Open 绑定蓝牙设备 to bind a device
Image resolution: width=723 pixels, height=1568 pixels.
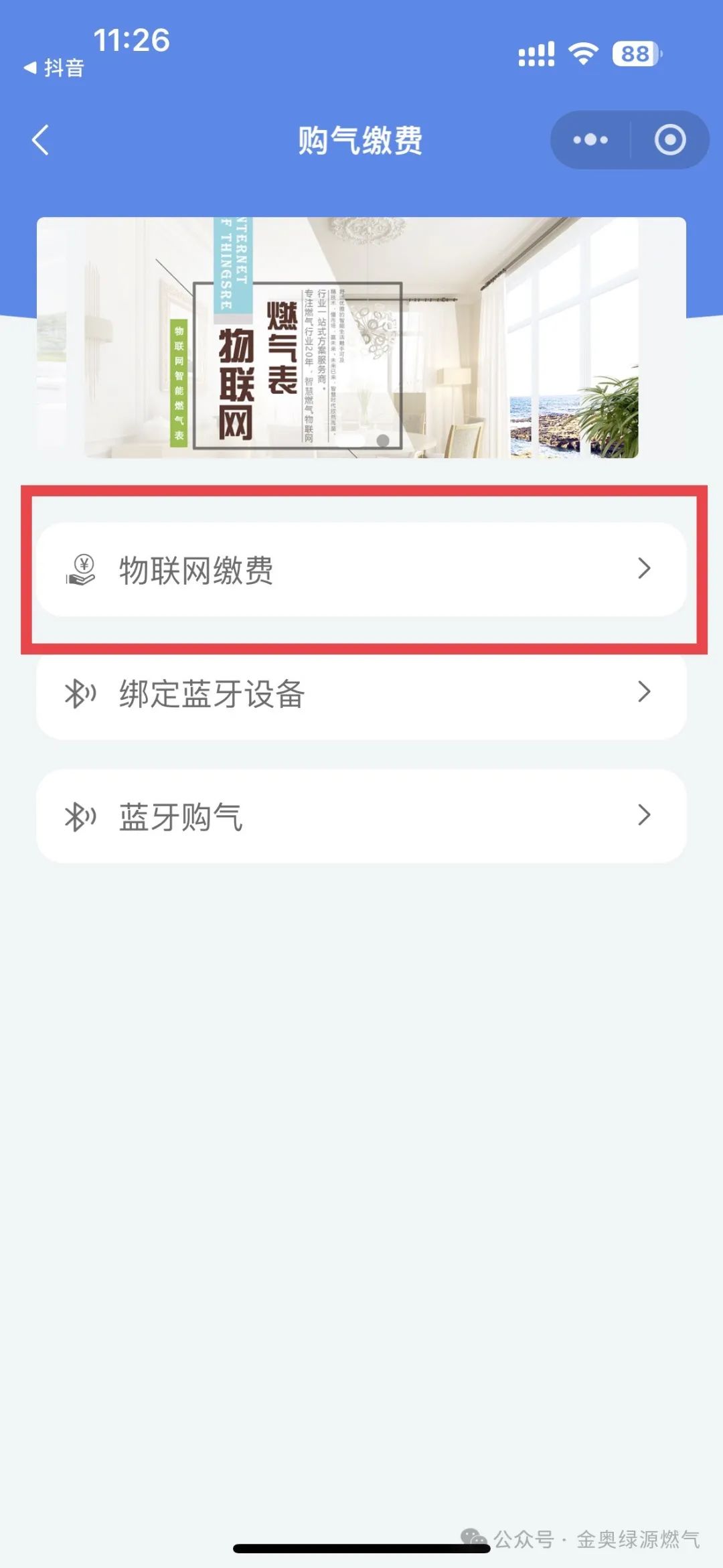pyautogui.click(x=361, y=693)
